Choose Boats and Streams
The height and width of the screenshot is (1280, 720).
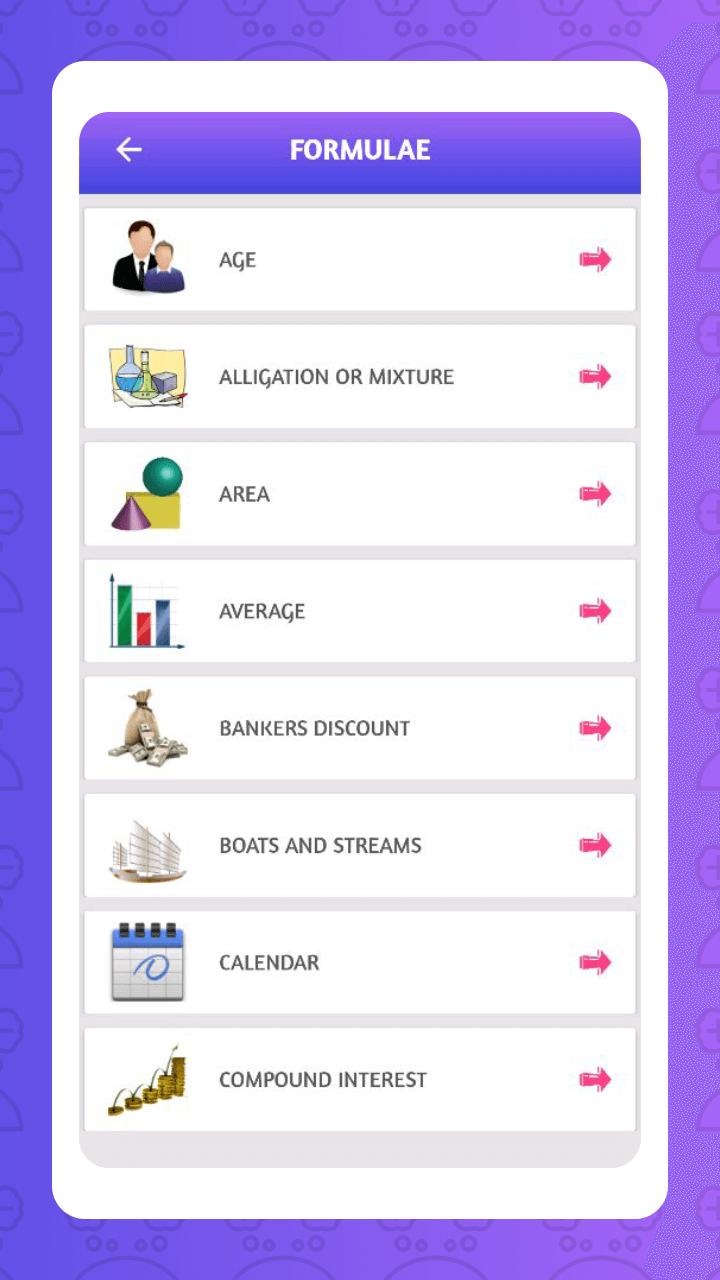point(359,845)
